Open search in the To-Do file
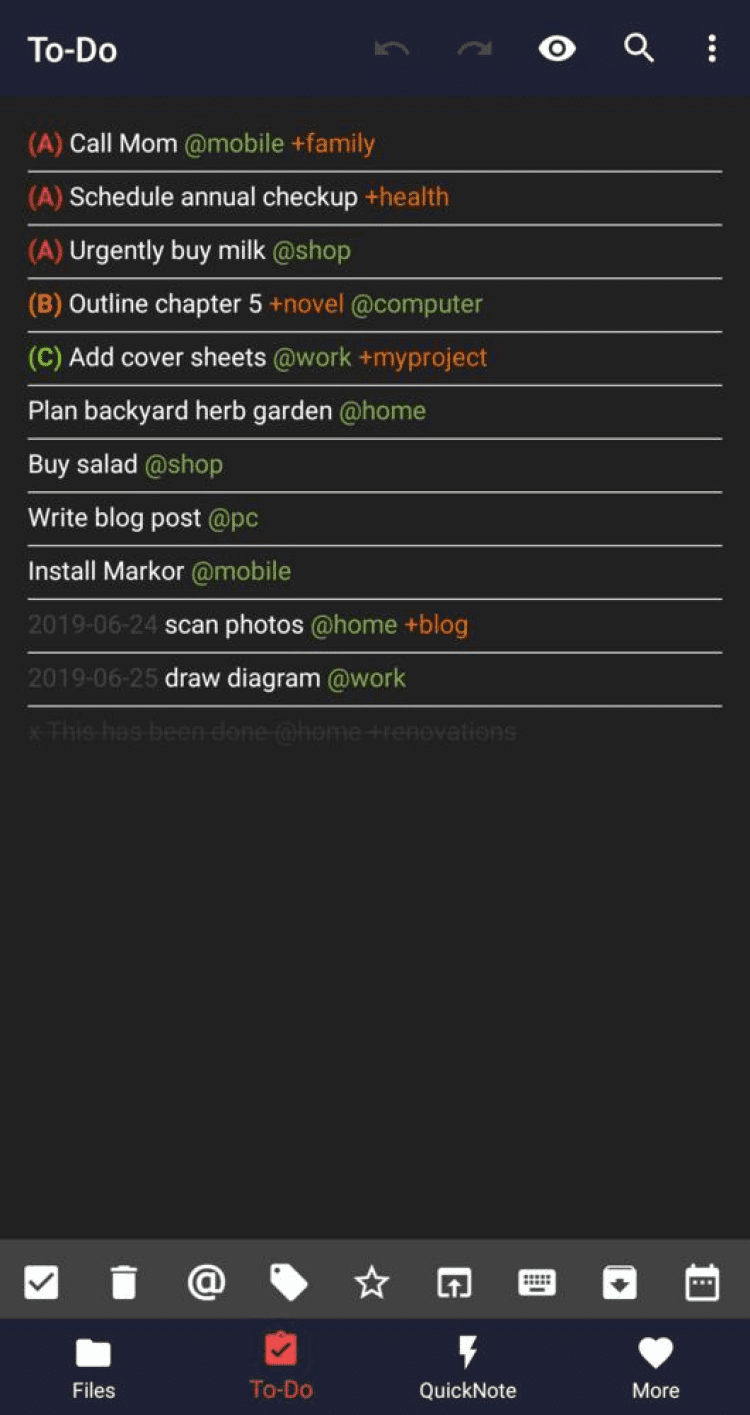750x1415 pixels. pos(639,48)
